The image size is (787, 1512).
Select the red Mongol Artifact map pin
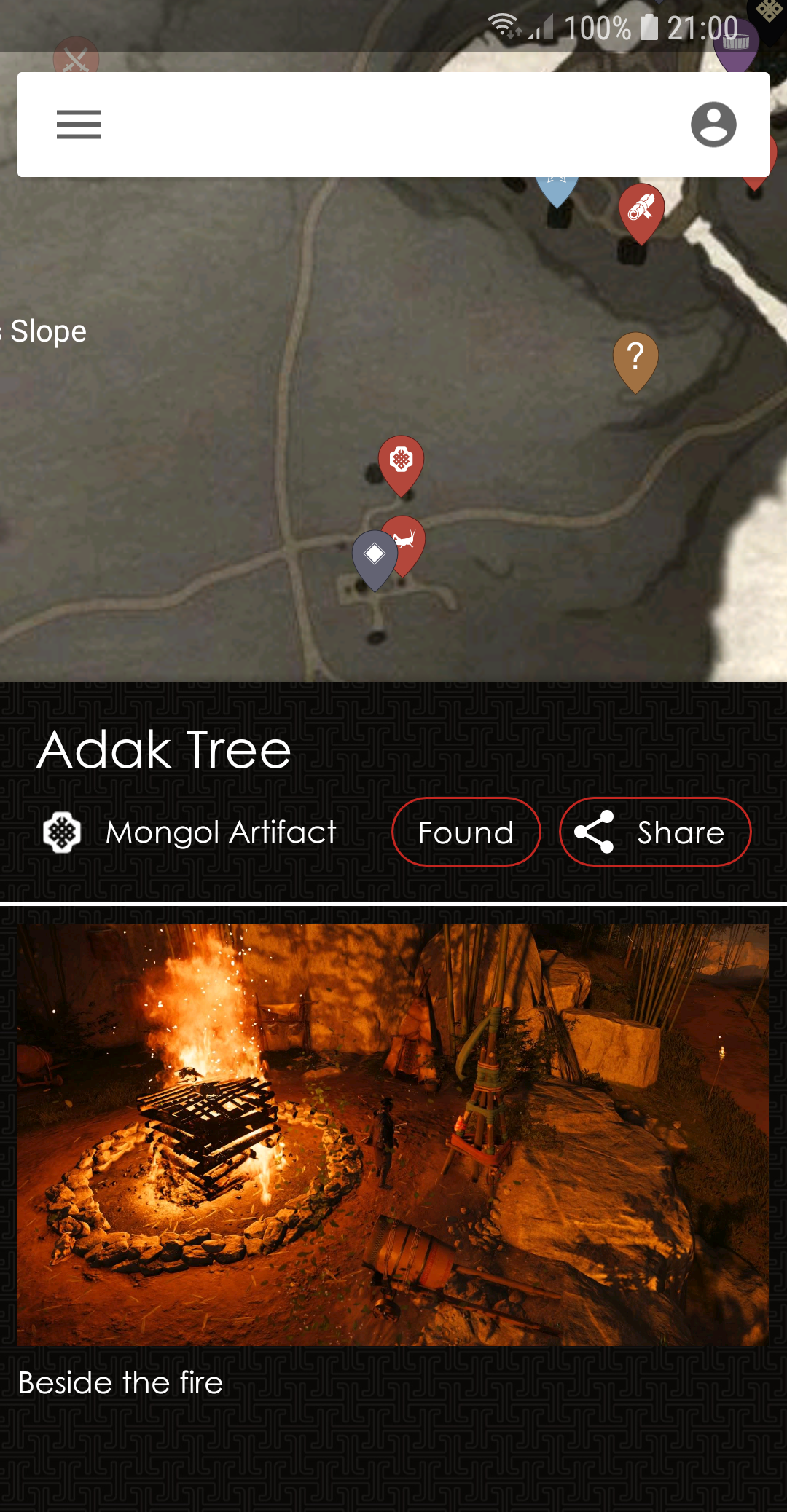pyautogui.click(x=401, y=460)
